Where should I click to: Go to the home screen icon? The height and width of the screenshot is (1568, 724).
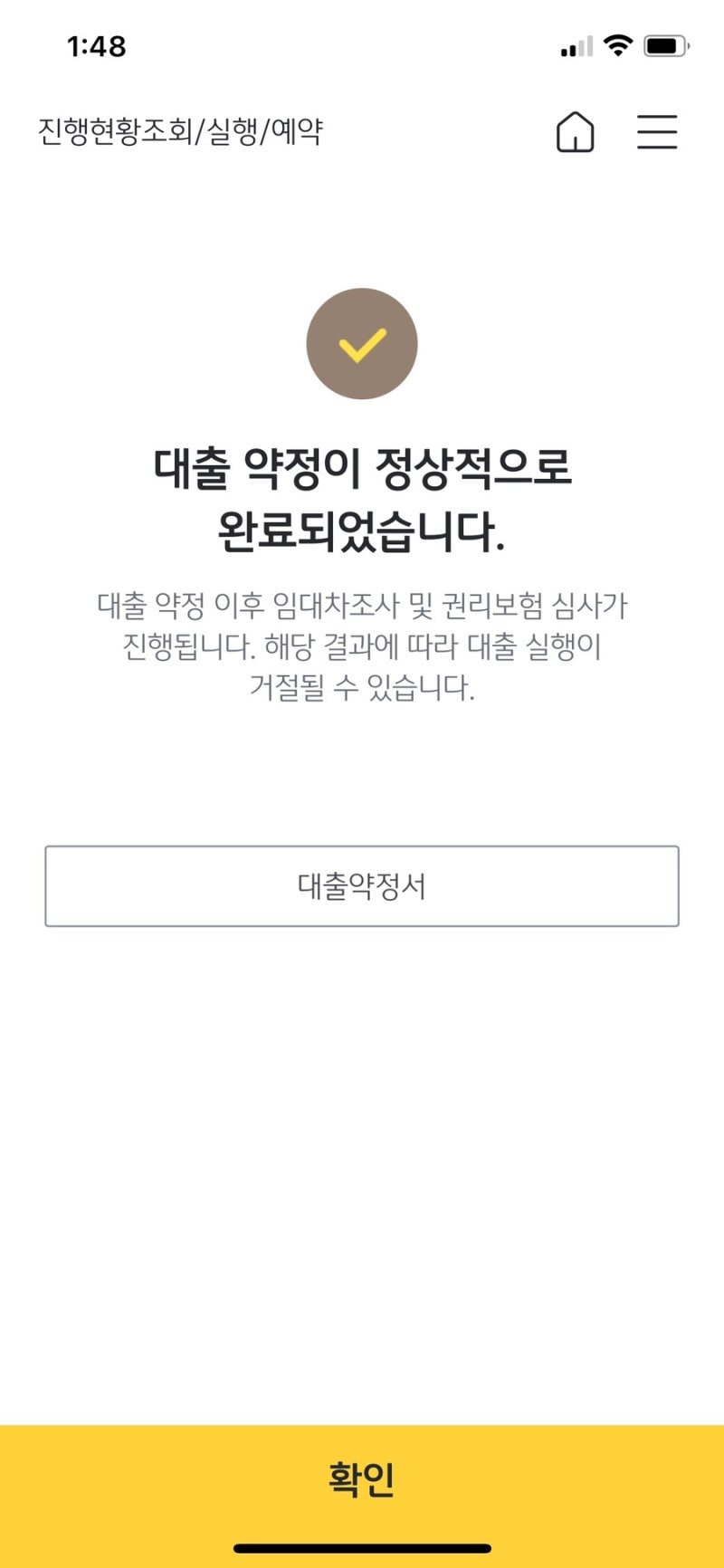pyautogui.click(x=575, y=132)
